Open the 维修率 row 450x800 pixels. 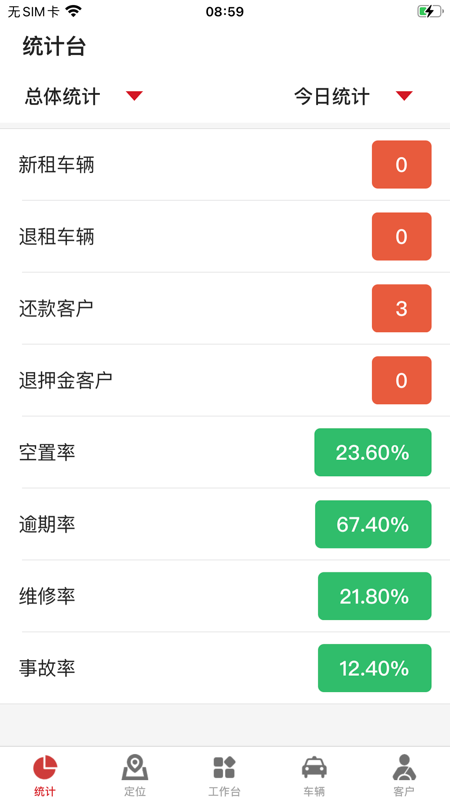click(x=225, y=596)
